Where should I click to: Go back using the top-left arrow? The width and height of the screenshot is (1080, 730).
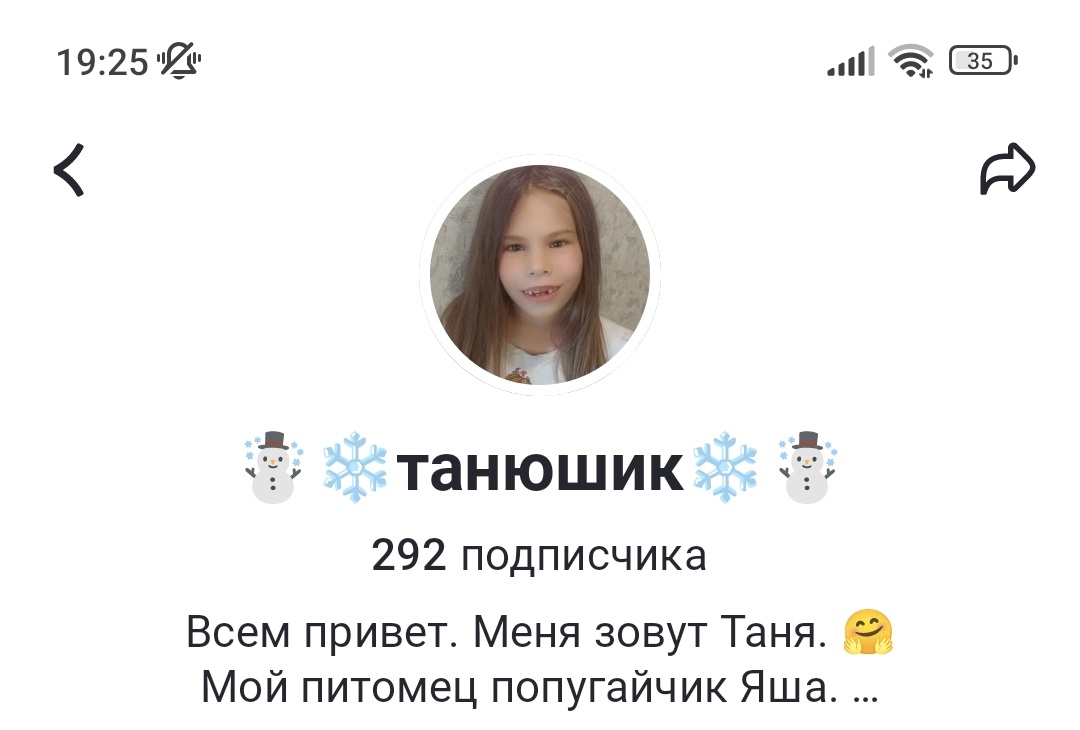[69, 170]
